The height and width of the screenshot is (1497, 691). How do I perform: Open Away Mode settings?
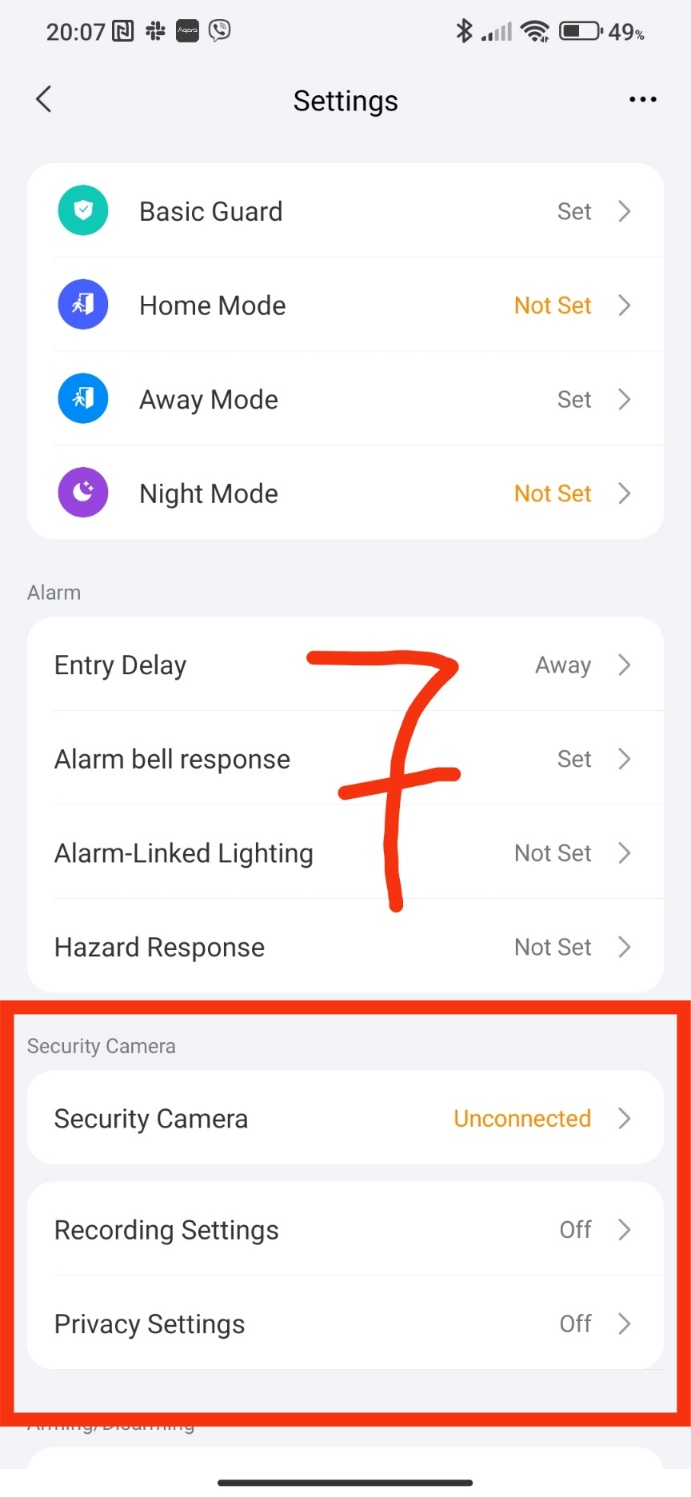[345, 400]
